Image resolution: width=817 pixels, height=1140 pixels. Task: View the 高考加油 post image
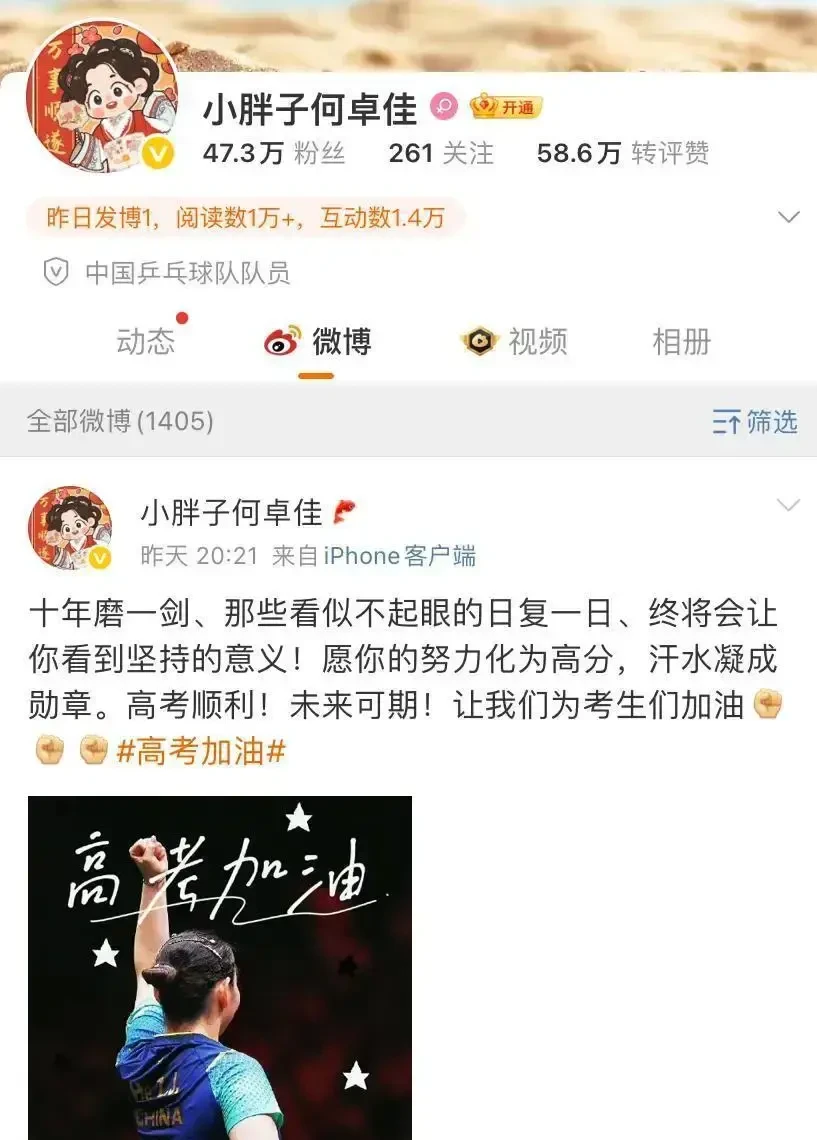pyautogui.click(x=220, y=967)
